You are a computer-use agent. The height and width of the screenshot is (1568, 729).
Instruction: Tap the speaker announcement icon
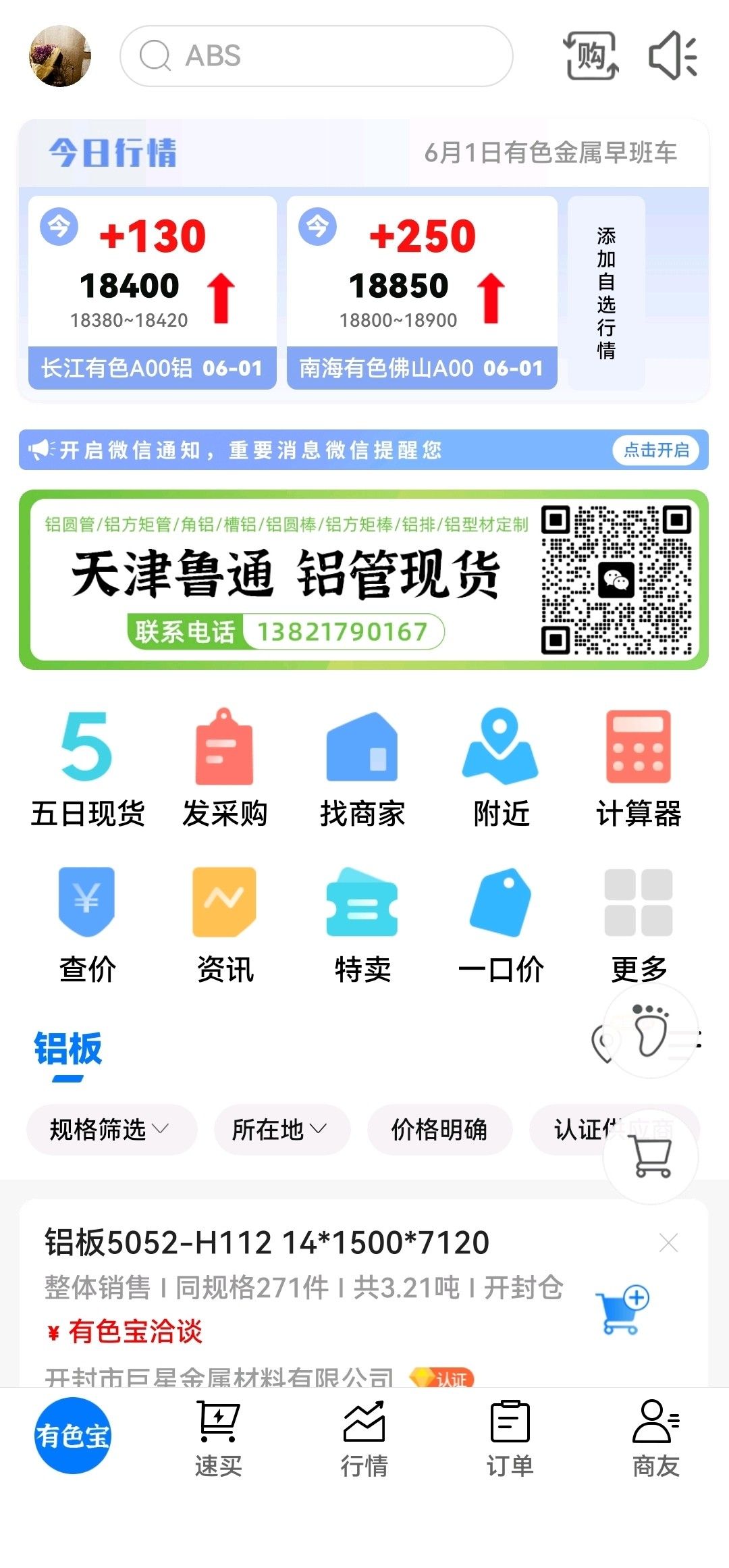point(672,56)
